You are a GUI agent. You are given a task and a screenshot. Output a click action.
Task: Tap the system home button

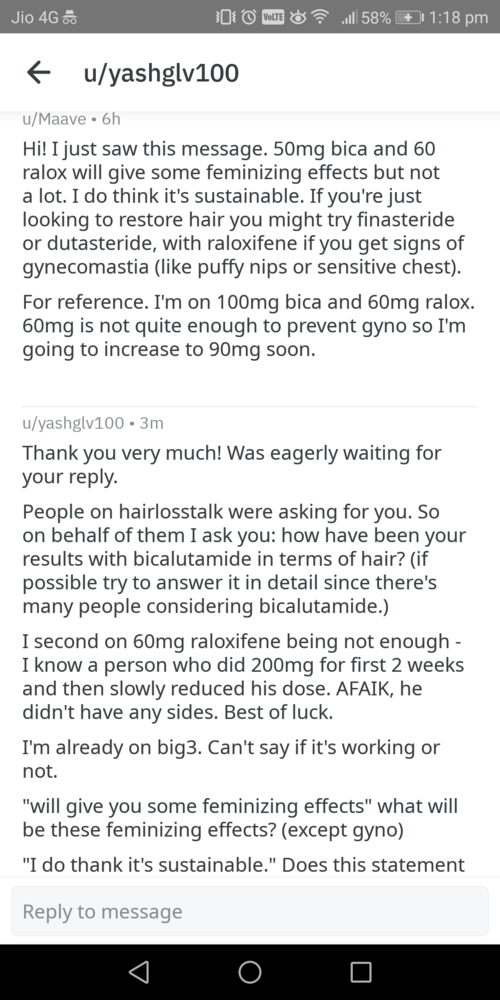[250, 972]
